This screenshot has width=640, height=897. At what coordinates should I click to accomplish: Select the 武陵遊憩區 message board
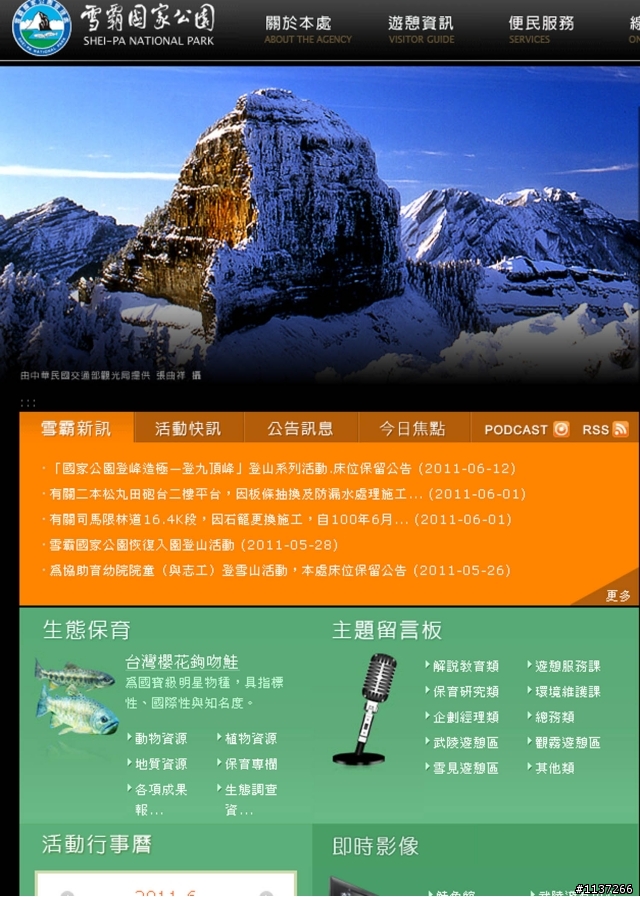pos(465,743)
